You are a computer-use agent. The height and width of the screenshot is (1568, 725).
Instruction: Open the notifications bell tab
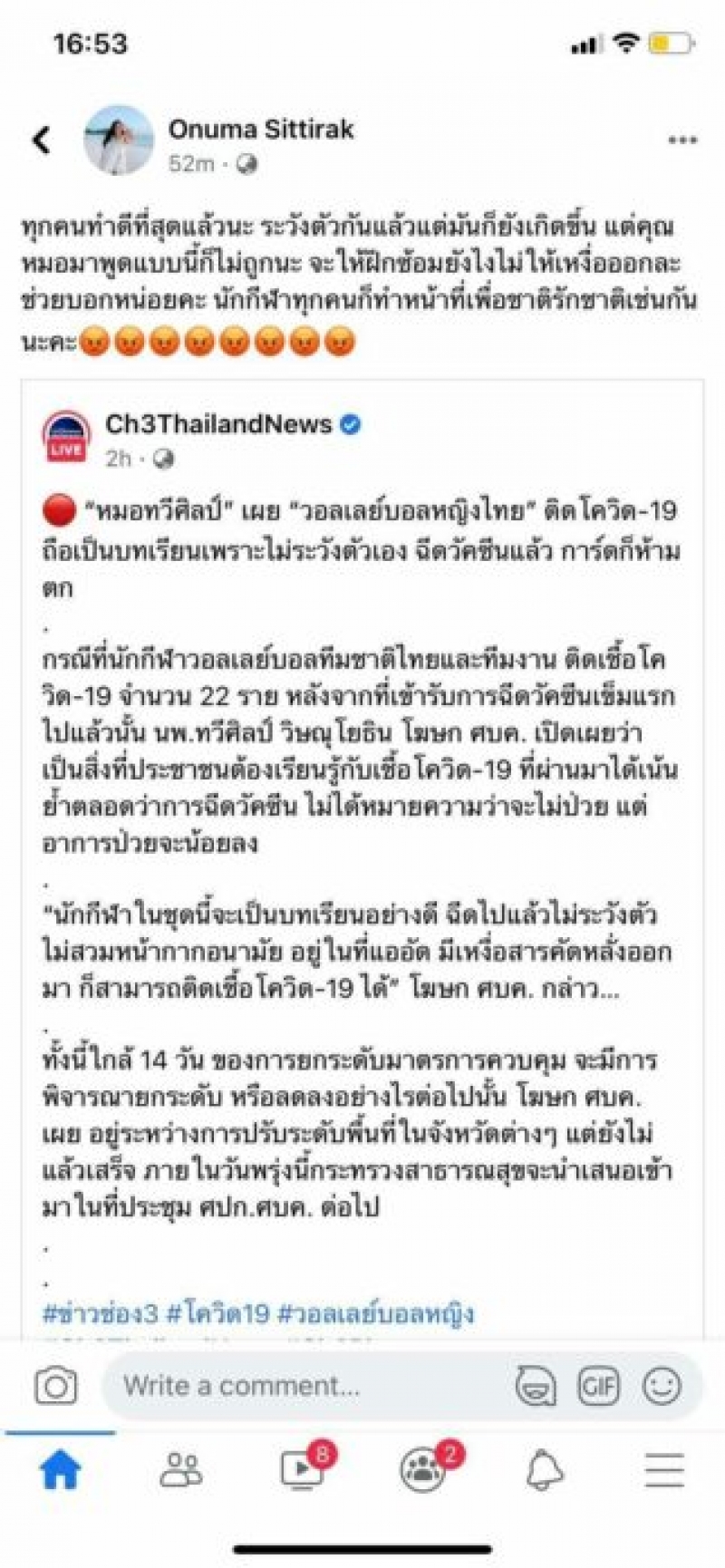(544, 1470)
